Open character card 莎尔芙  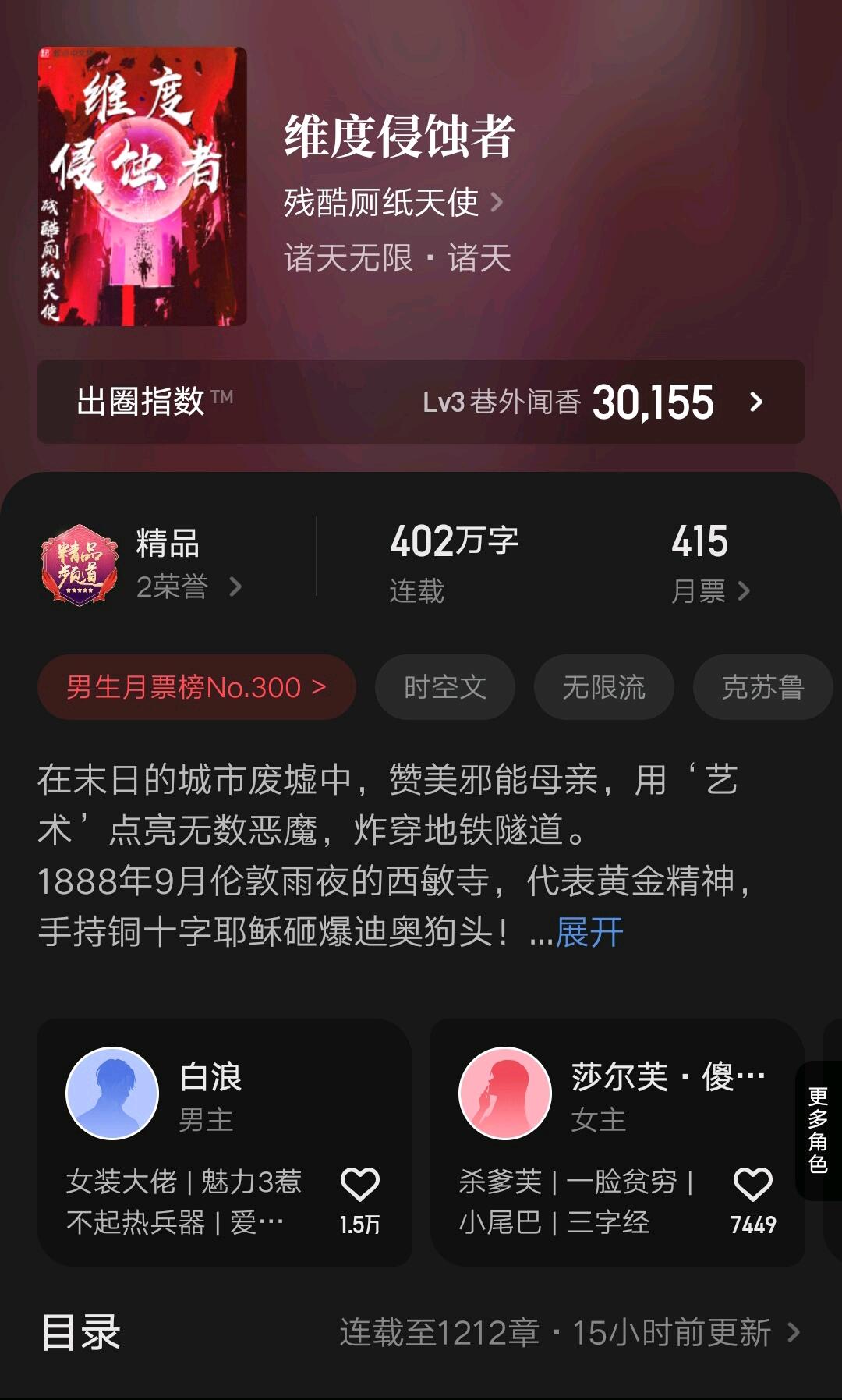[x=617, y=1142]
